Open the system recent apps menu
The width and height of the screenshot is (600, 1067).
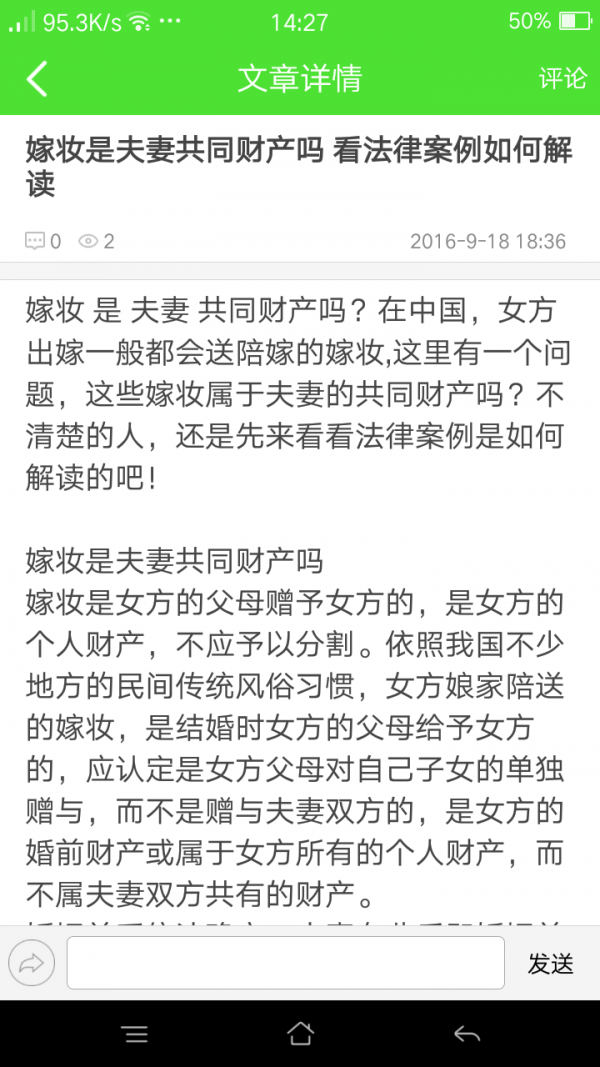135,1034
